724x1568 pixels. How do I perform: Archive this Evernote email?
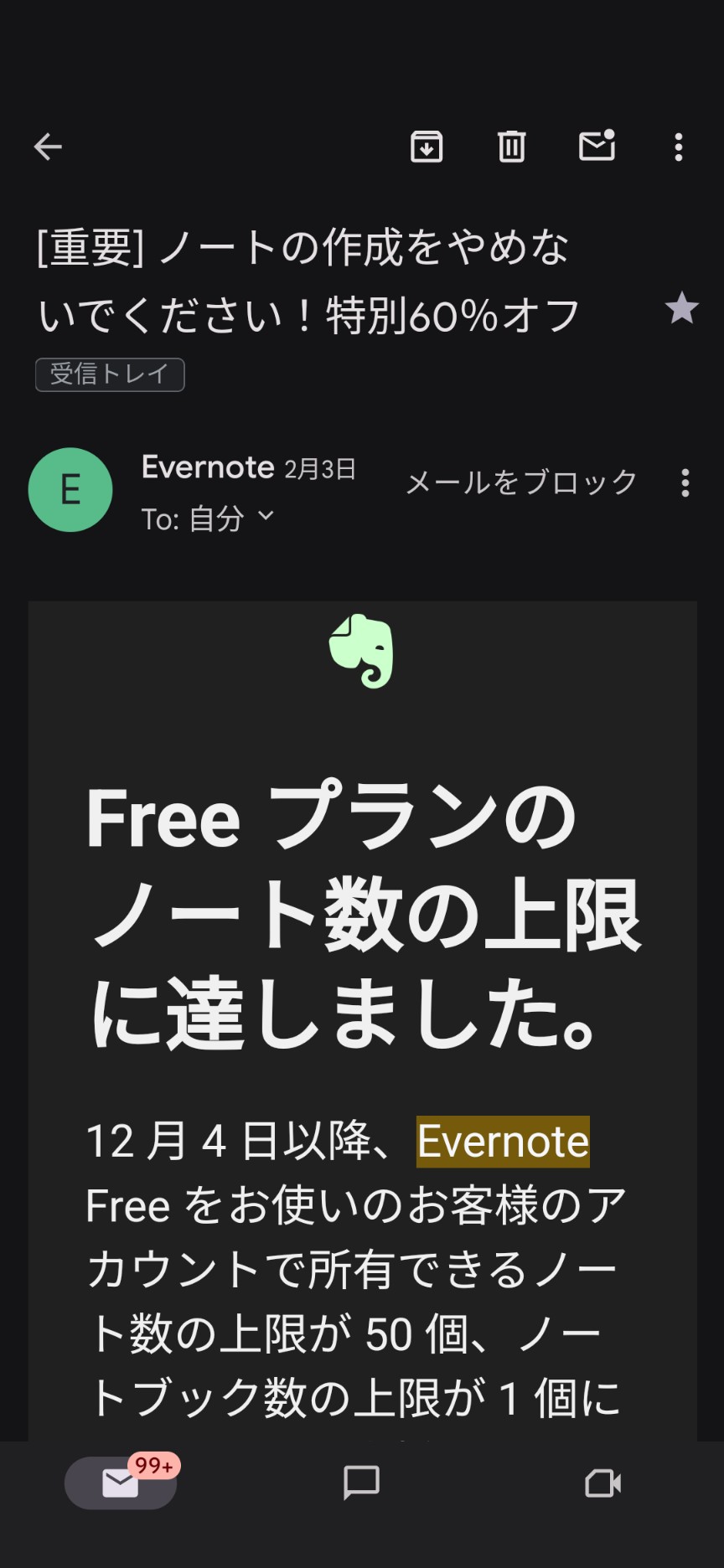point(427,147)
